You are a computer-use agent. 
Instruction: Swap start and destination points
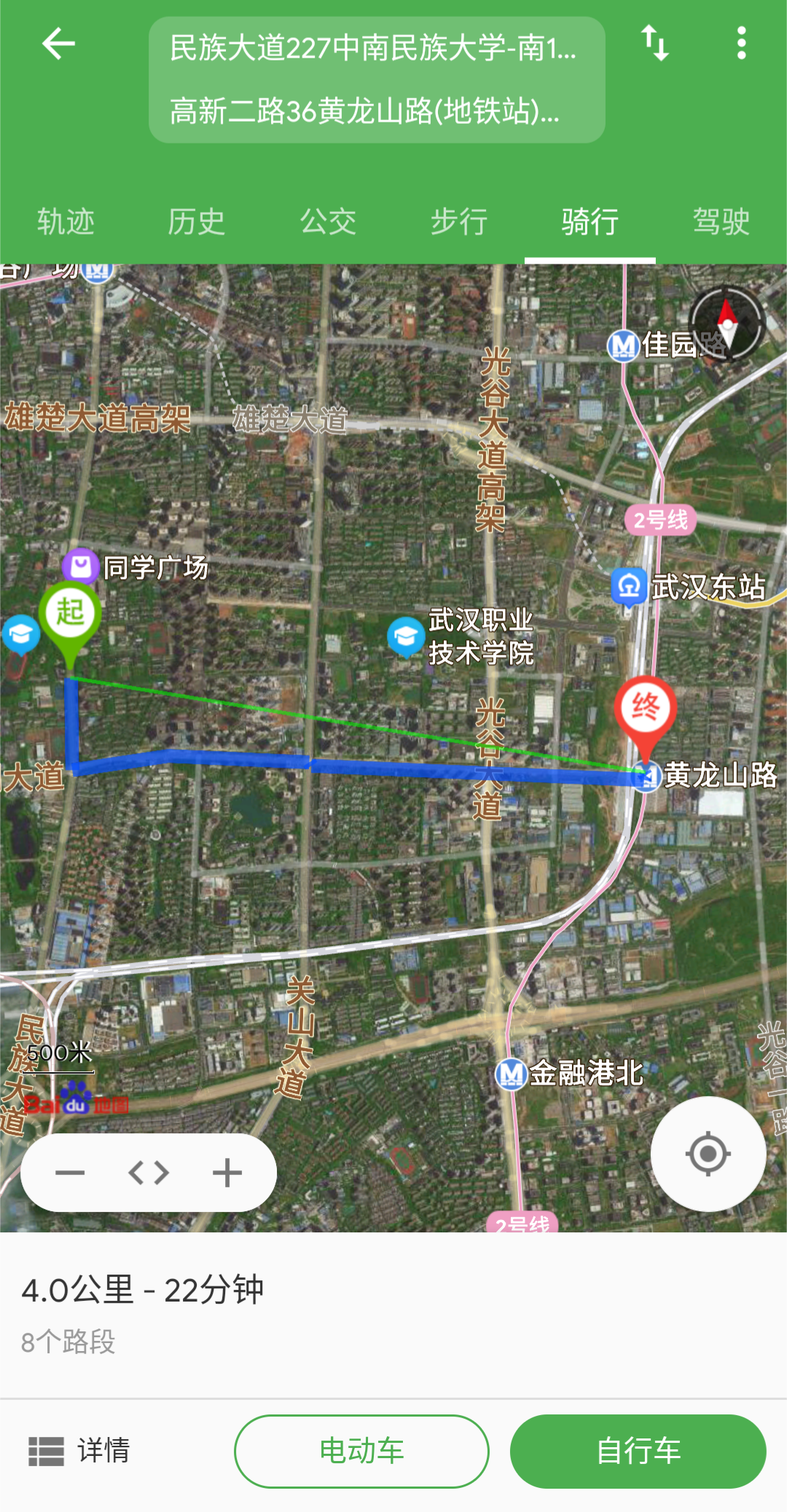coord(654,43)
